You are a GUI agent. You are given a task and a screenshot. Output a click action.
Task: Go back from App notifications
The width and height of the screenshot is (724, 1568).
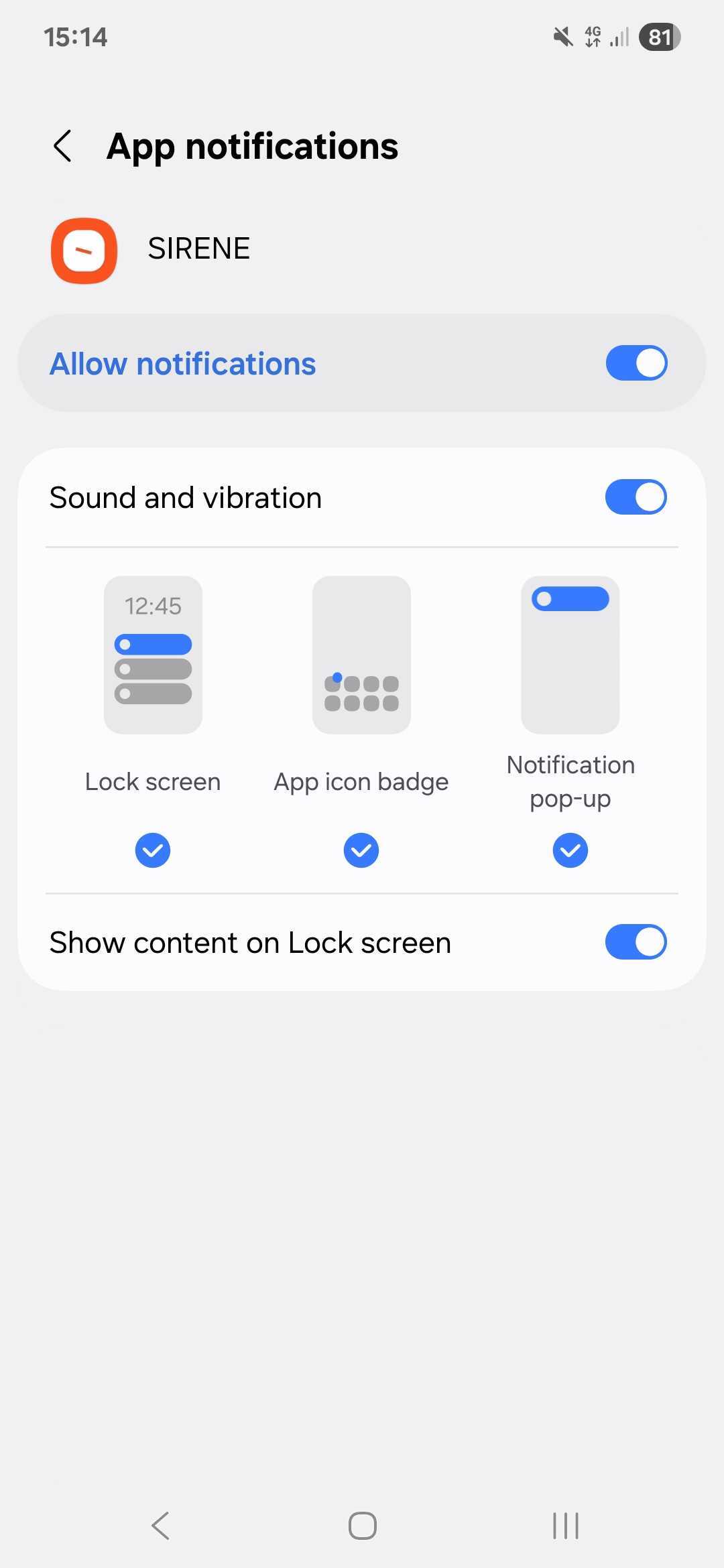click(x=62, y=146)
